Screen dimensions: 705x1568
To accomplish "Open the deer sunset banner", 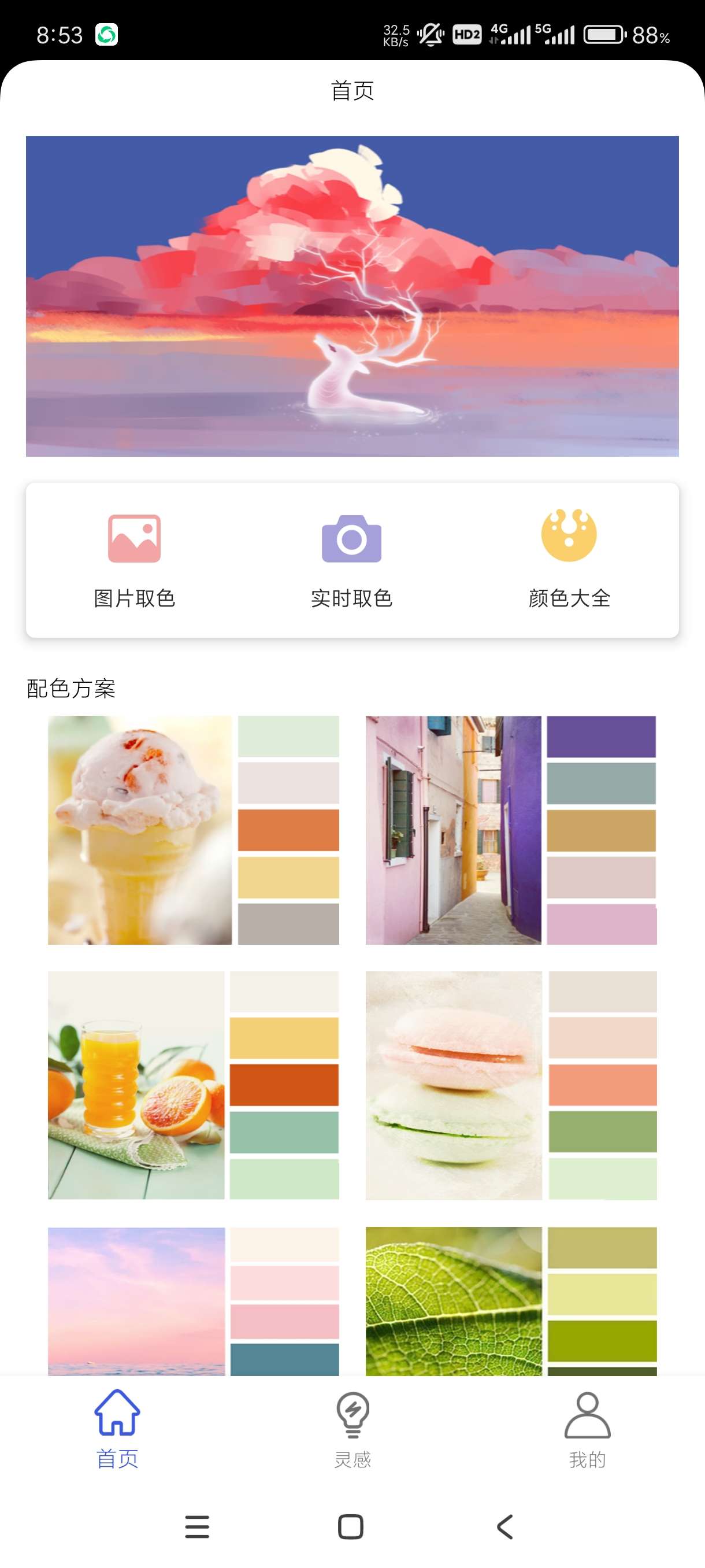I will (352, 296).
